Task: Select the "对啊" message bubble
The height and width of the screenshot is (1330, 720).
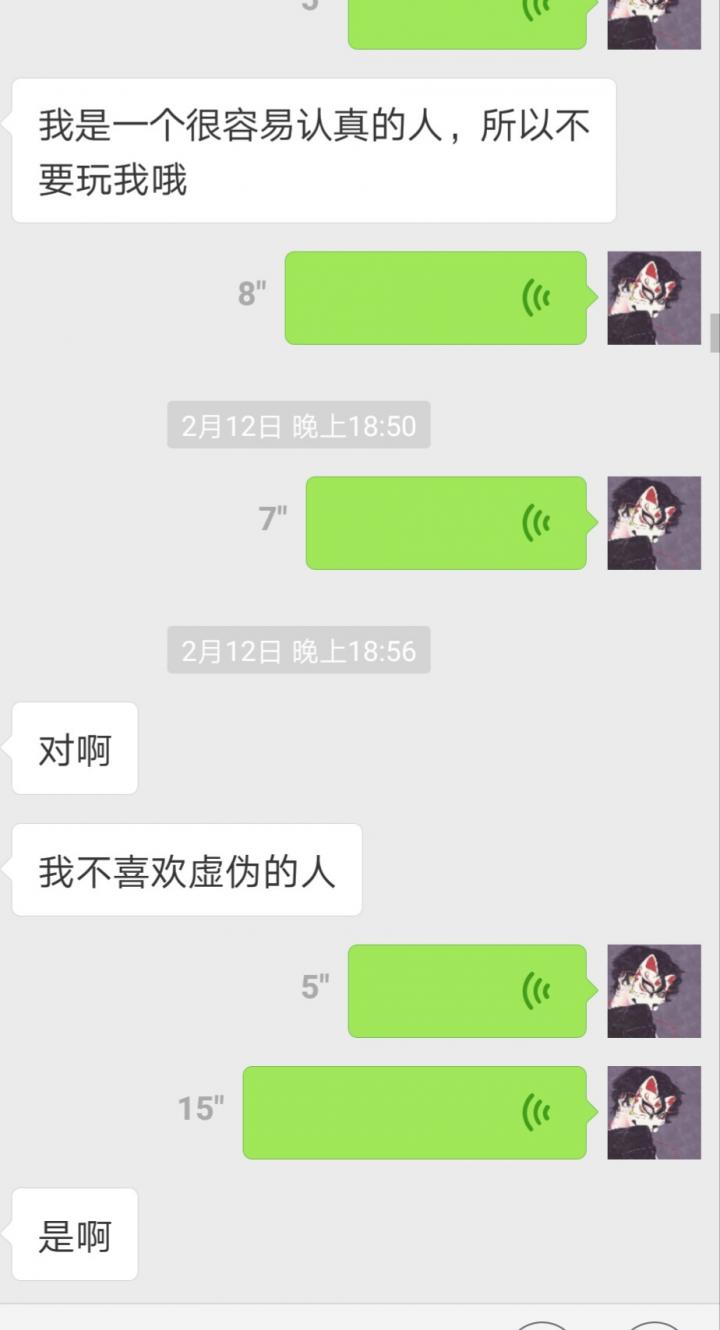Action: tap(74, 748)
